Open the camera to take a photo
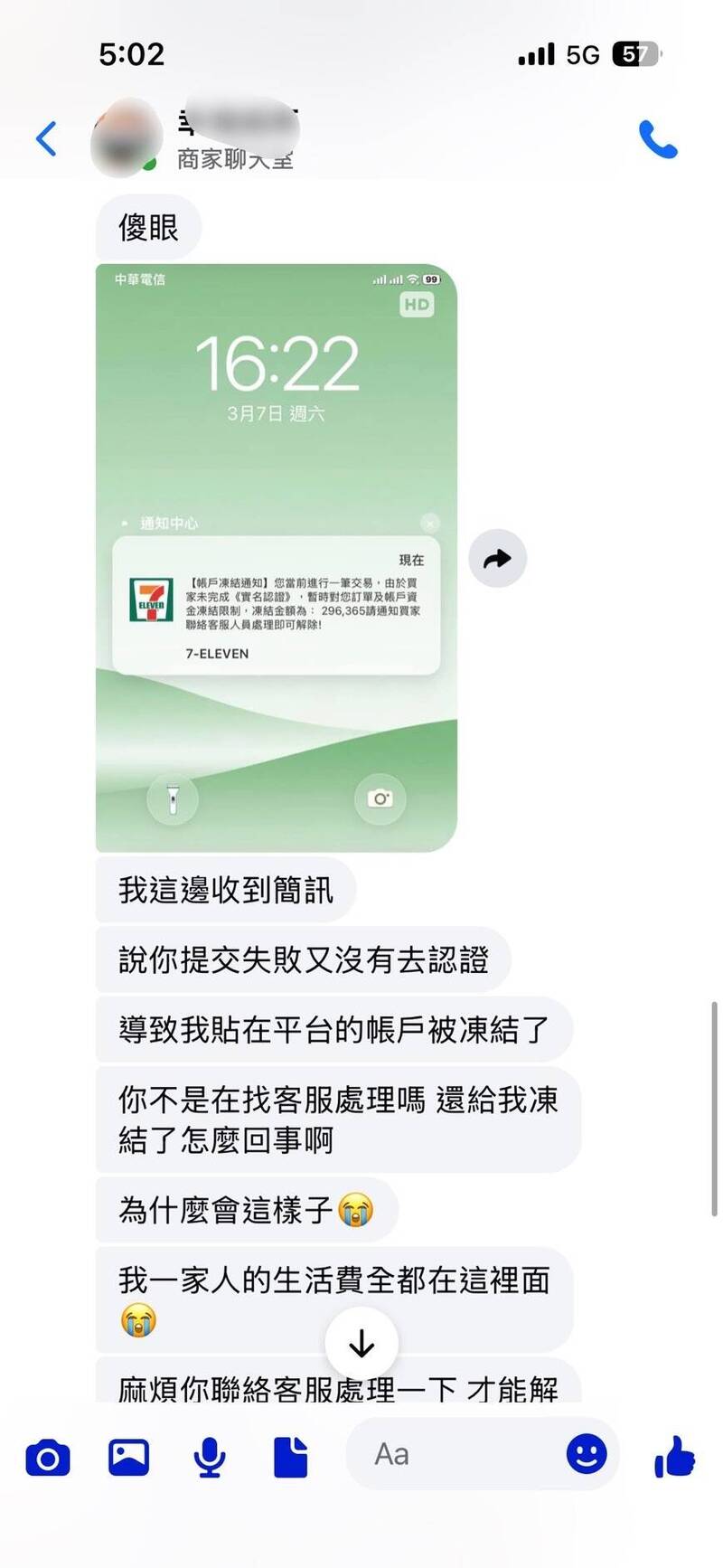 48,1458
